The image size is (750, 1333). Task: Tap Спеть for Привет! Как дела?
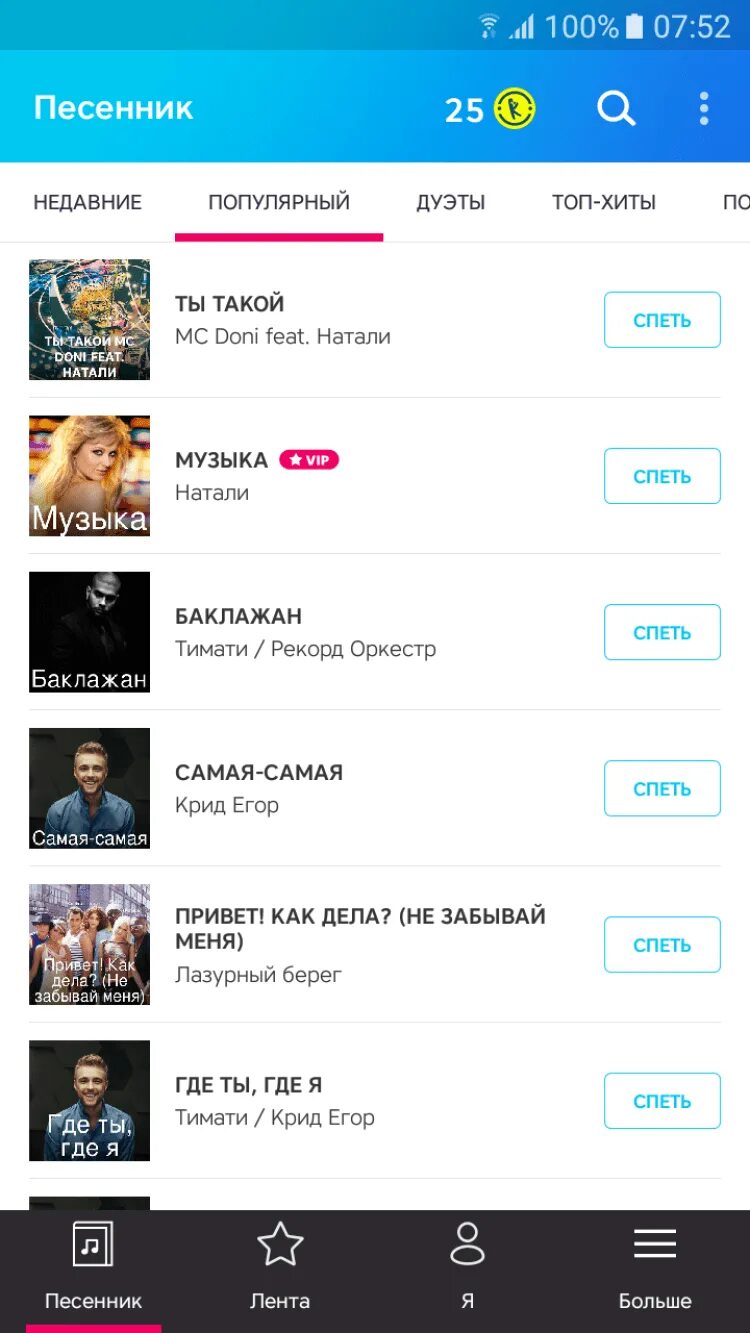[x=662, y=944]
